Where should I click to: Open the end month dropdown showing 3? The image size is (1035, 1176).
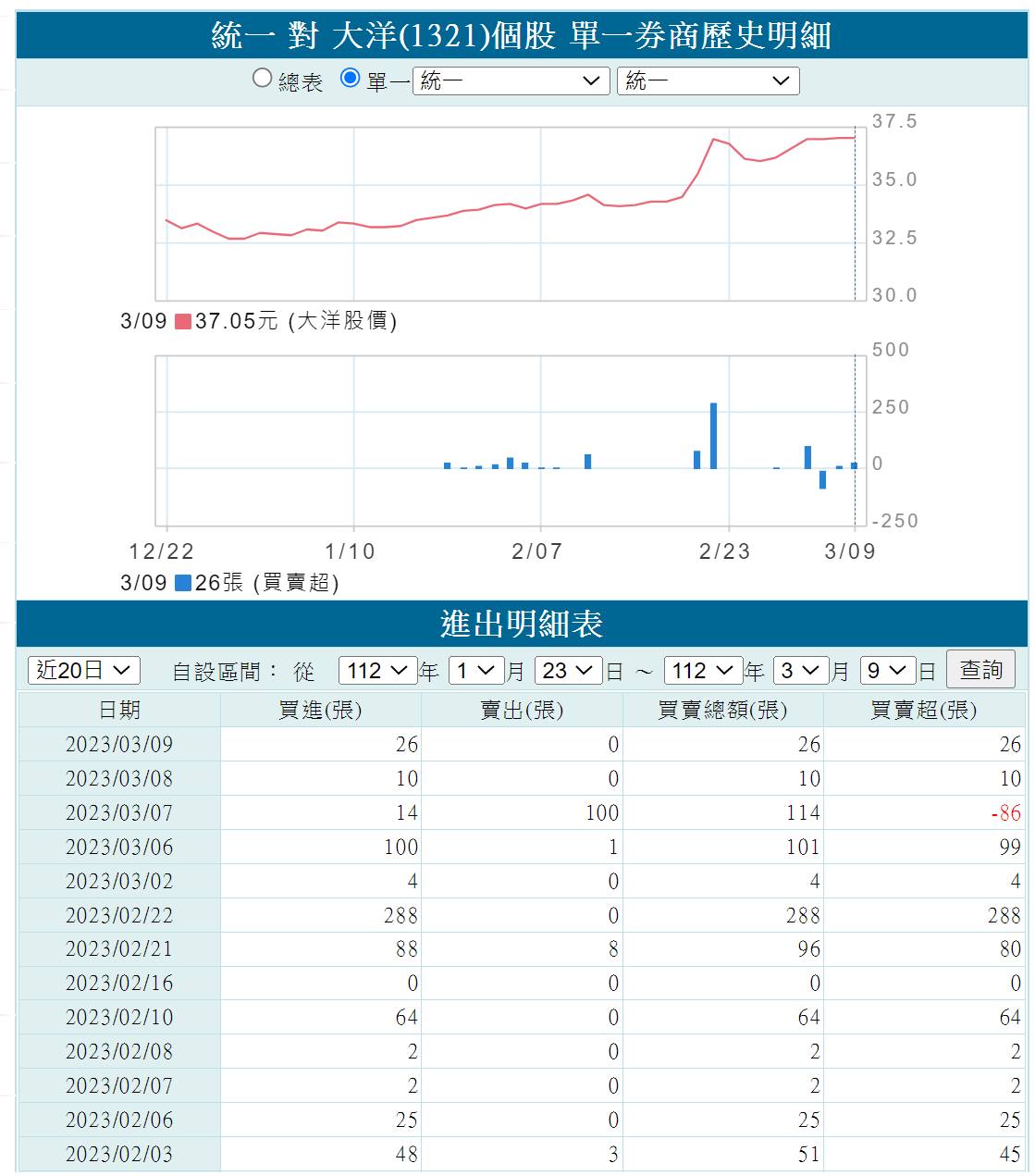pyautogui.click(x=800, y=671)
